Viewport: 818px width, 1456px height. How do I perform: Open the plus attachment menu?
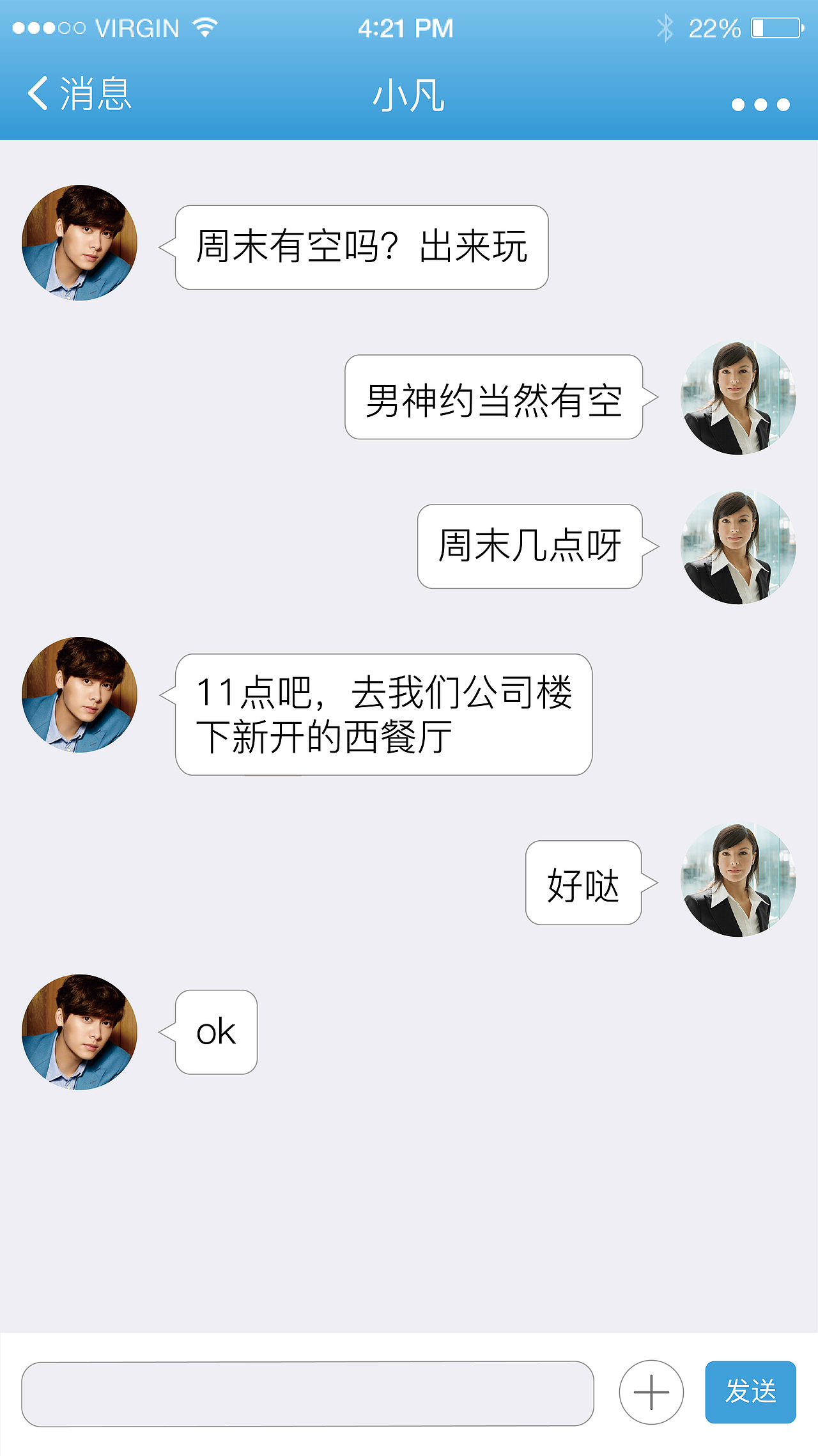pos(651,1392)
